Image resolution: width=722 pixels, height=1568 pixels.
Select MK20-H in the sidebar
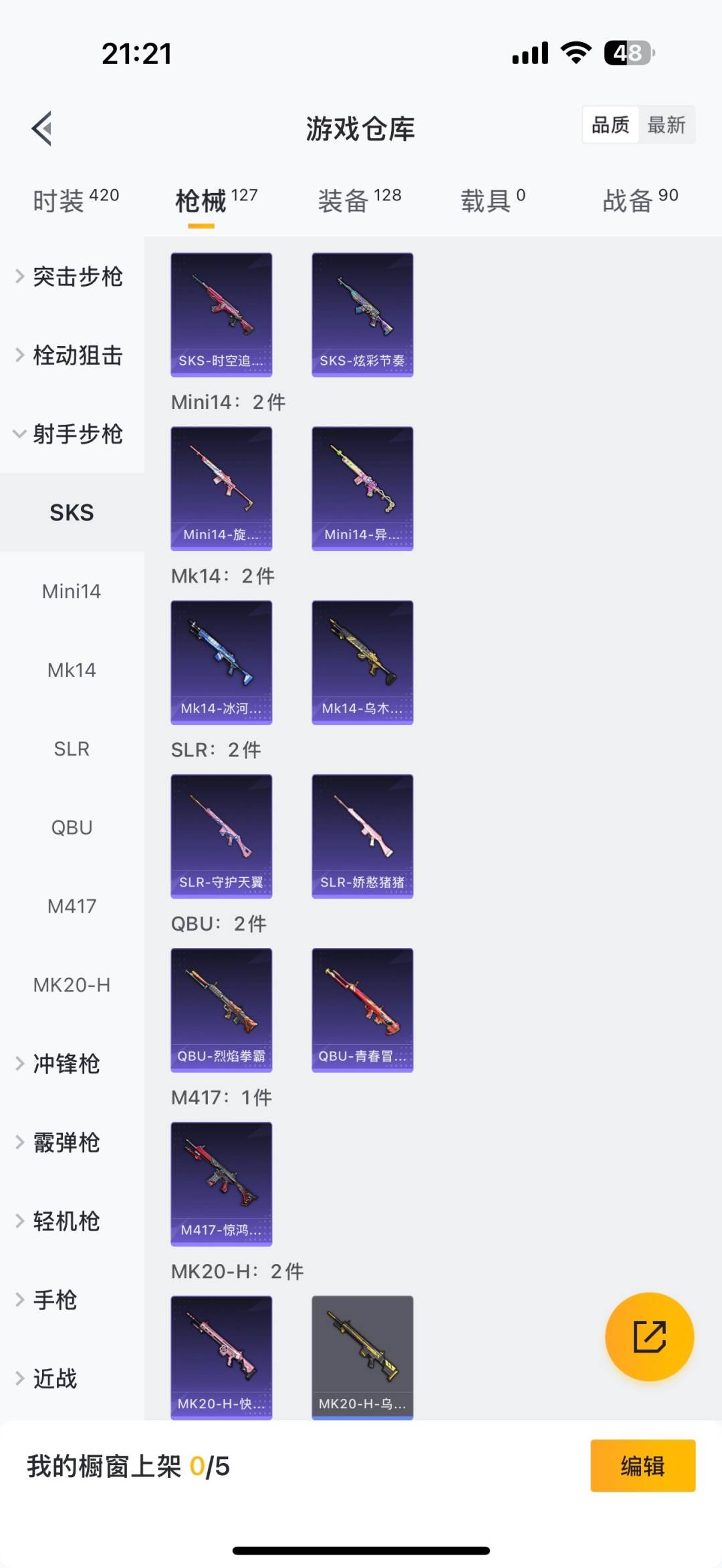(x=72, y=985)
